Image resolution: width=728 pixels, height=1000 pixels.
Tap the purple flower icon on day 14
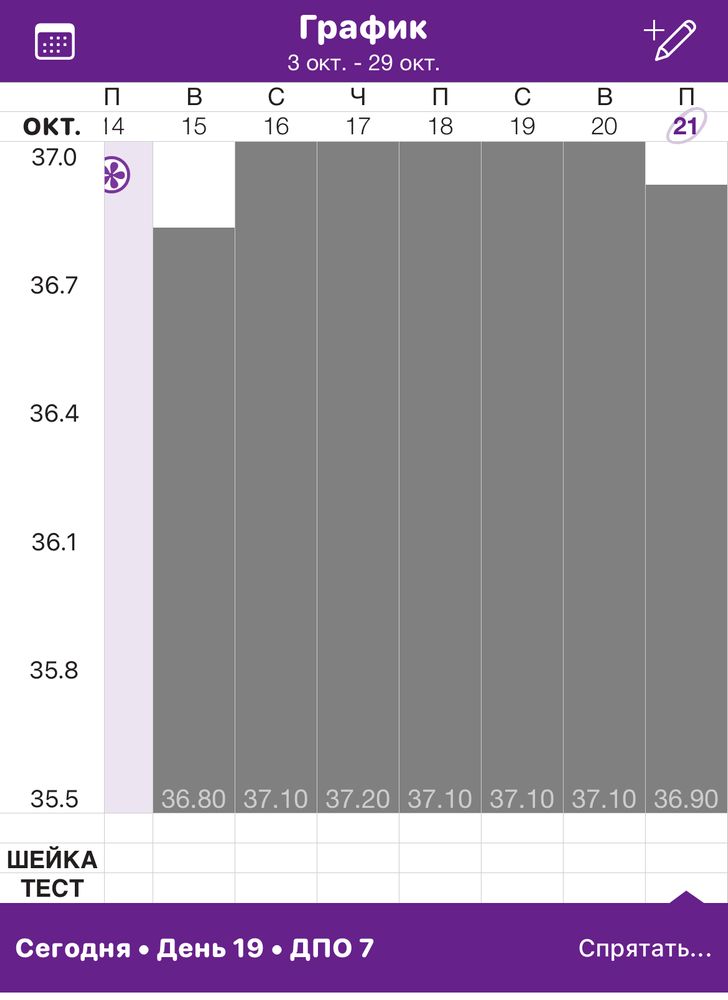tap(117, 177)
